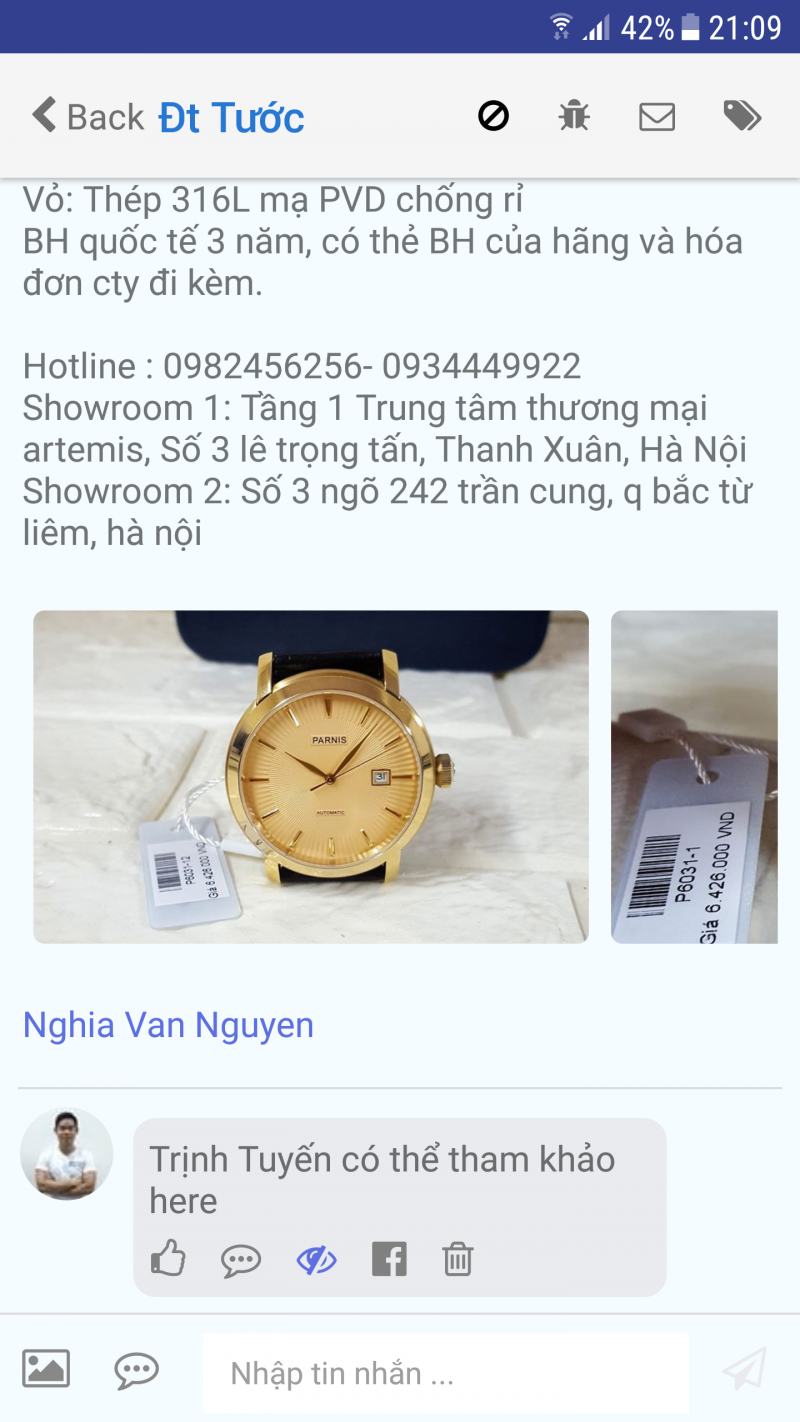
Task: Open the Đt Tước title link
Action: tap(231, 118)
